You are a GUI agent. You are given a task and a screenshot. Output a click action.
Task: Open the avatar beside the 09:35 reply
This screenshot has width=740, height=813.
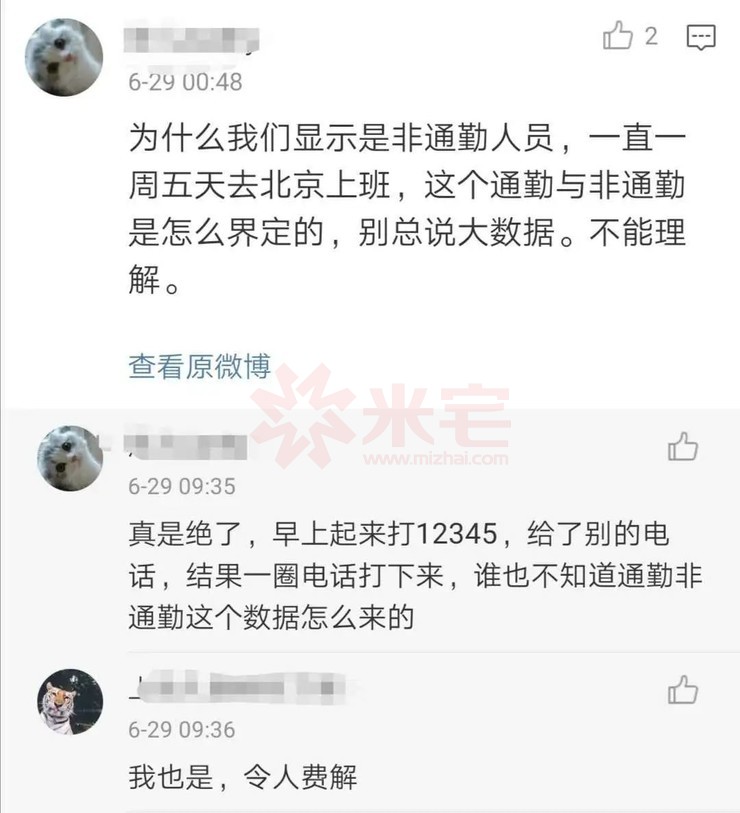click(x=70, y=458)
